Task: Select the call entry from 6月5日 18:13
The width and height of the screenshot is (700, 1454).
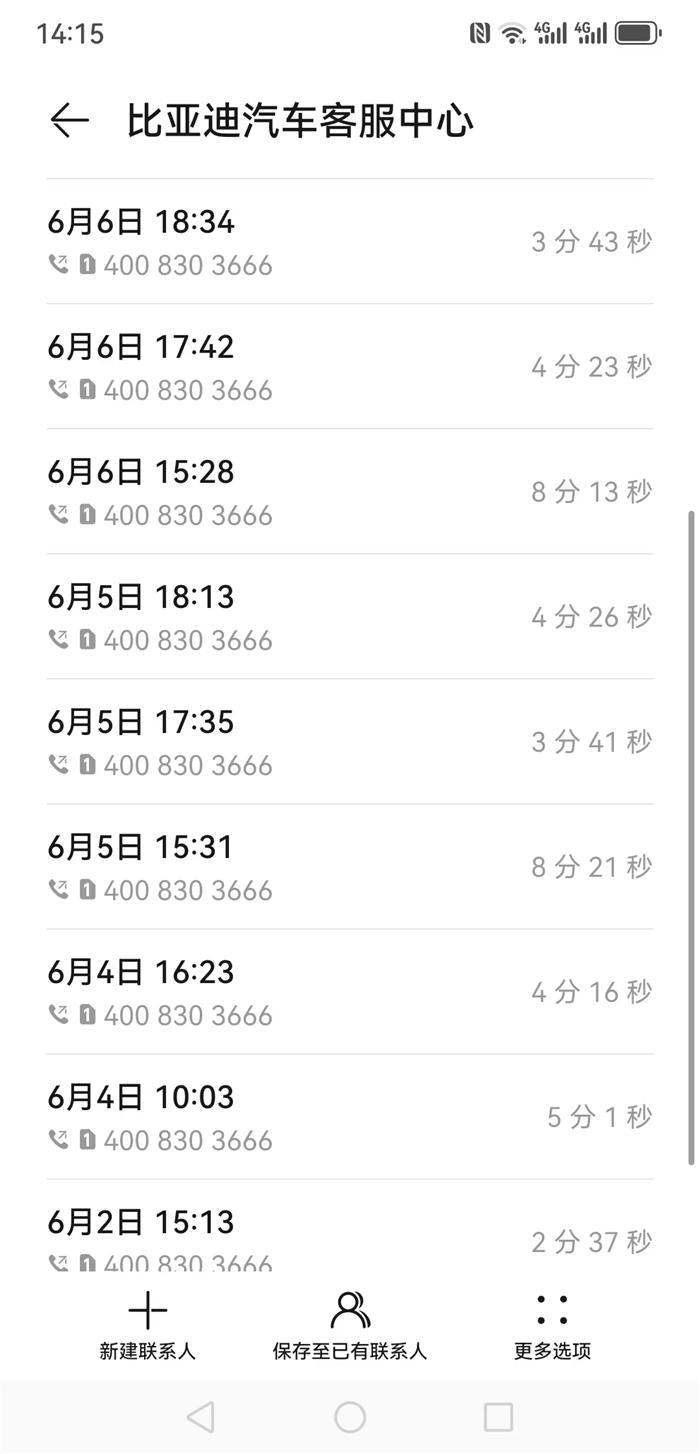Action: tap(350, 617)
